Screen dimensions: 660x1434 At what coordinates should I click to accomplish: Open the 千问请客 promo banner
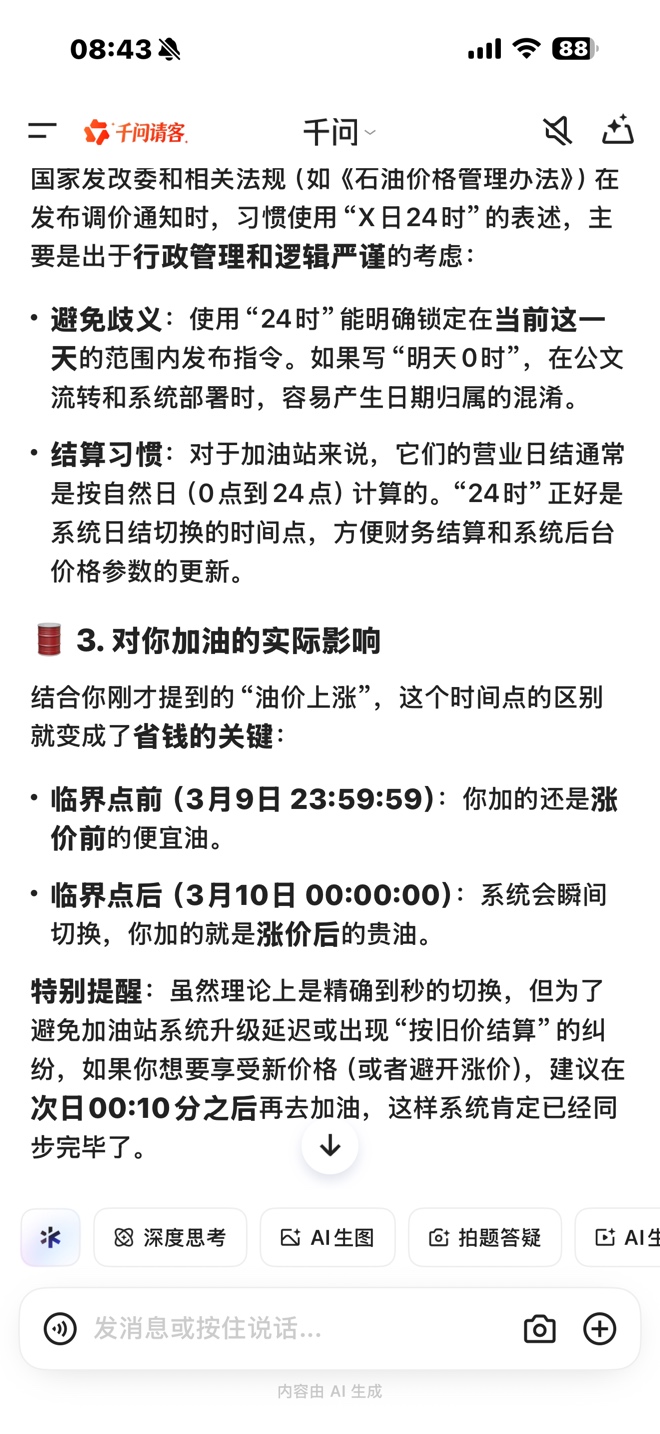[136, 131]
